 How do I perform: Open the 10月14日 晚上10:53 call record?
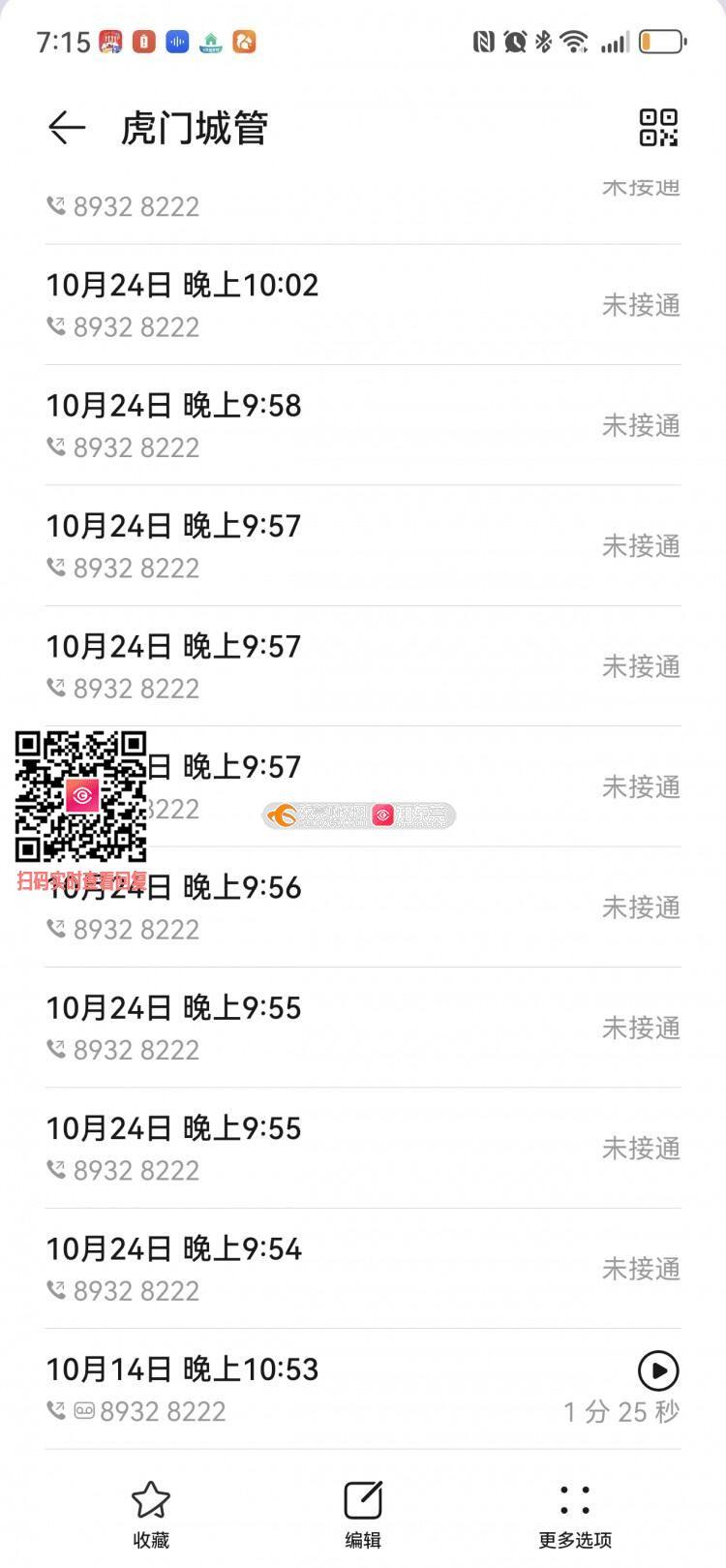click(x=290, y=1389)
